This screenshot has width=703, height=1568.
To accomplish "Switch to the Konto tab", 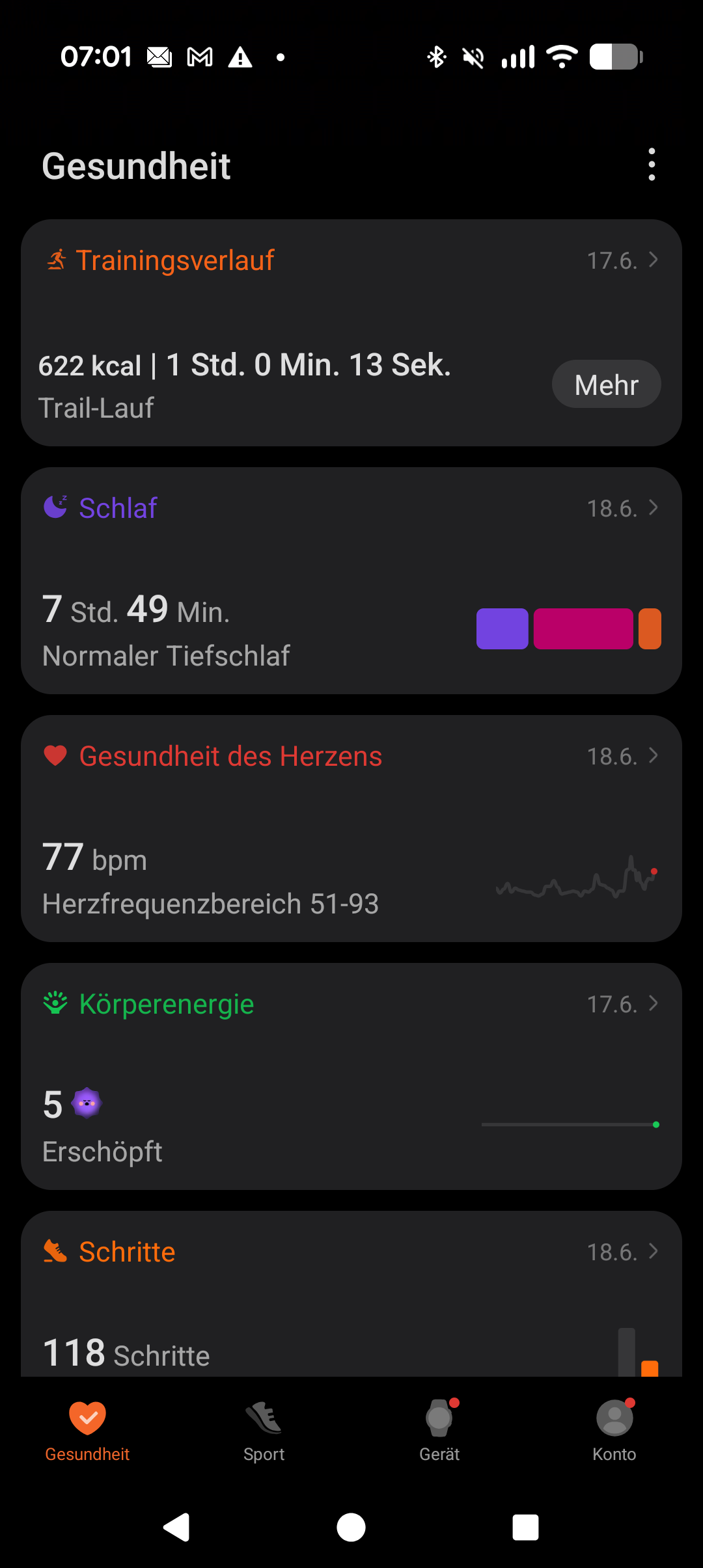I will click(x=614, y=1431).
